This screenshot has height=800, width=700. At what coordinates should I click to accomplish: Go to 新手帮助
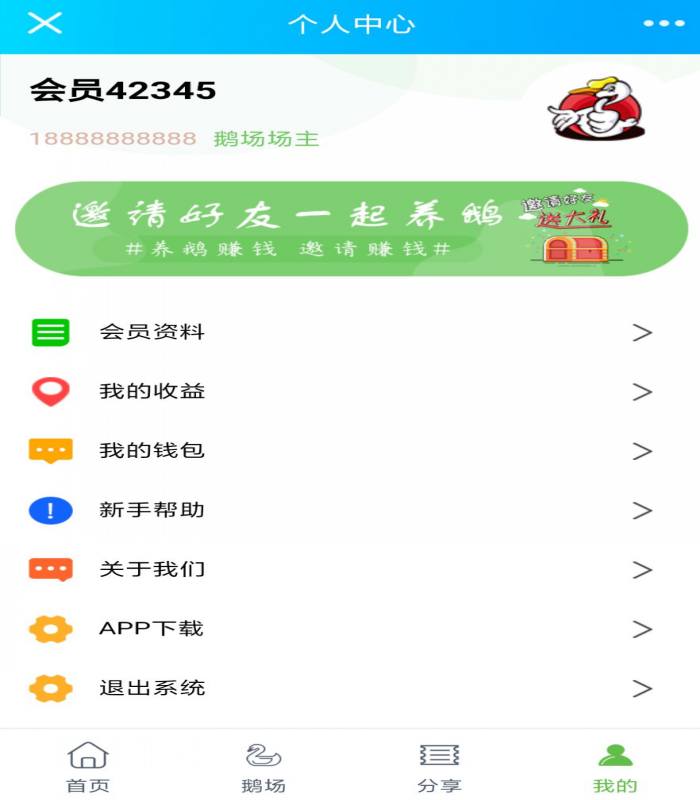[x=350, y=510]
